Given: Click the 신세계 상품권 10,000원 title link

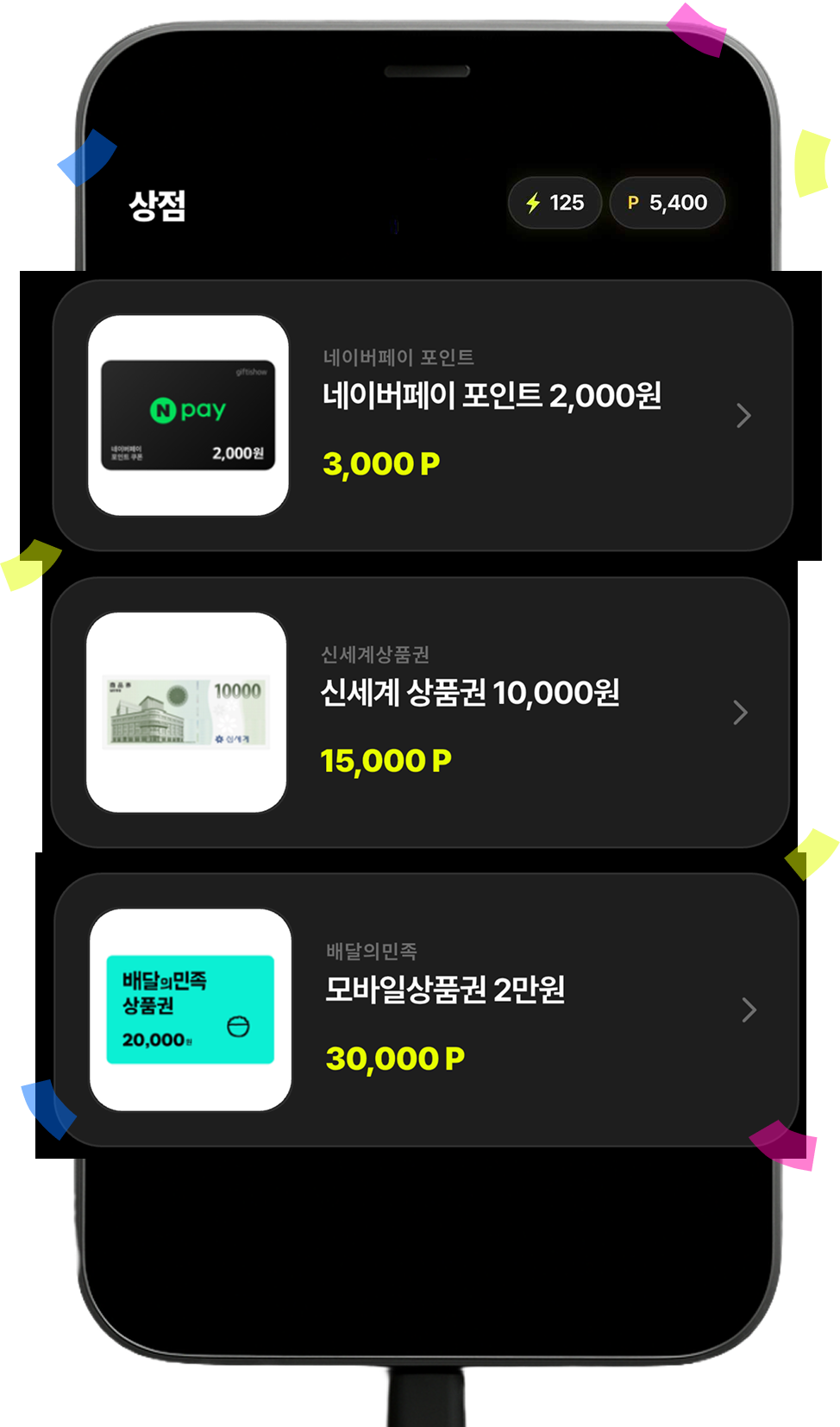Looking at the screenshot, I should pyautogui.click(x=473, y=693).
